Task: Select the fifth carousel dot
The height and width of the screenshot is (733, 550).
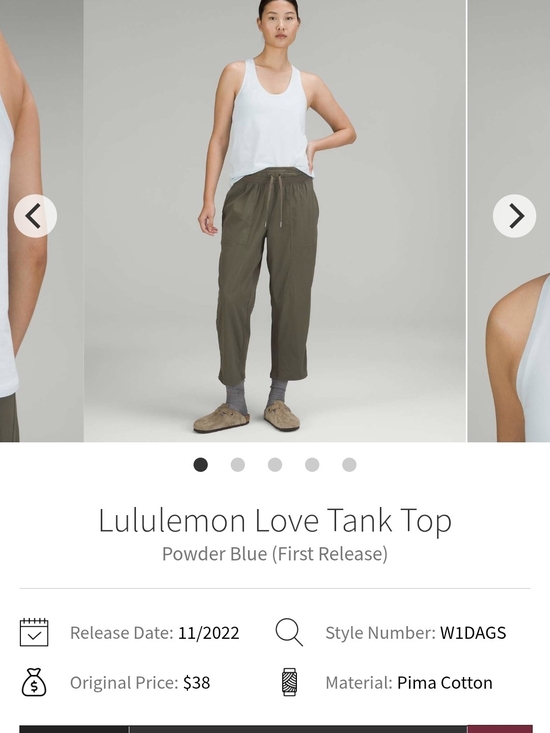Action: (x=349, y=465)
